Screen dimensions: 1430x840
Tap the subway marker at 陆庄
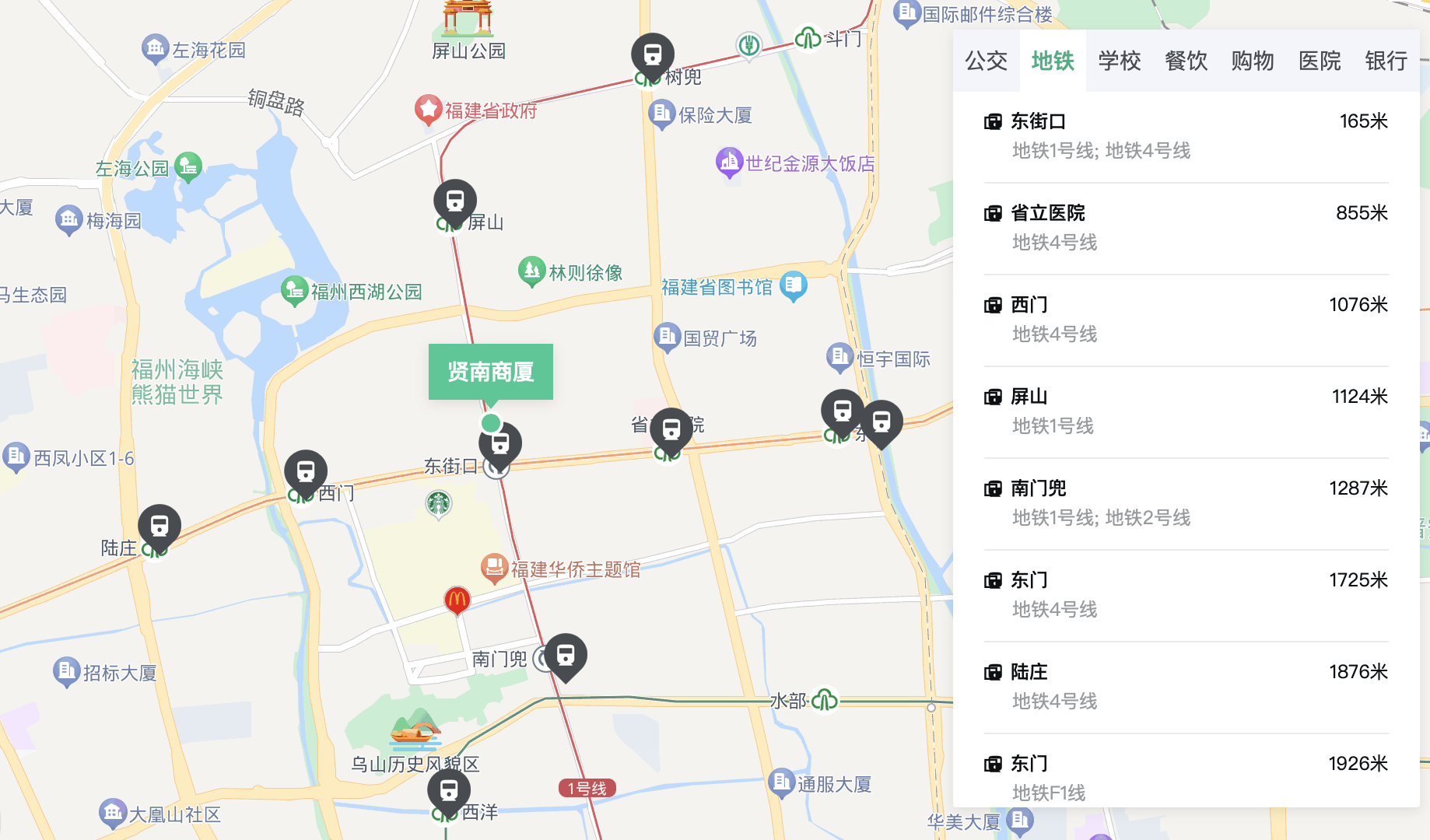click(159, 527)
